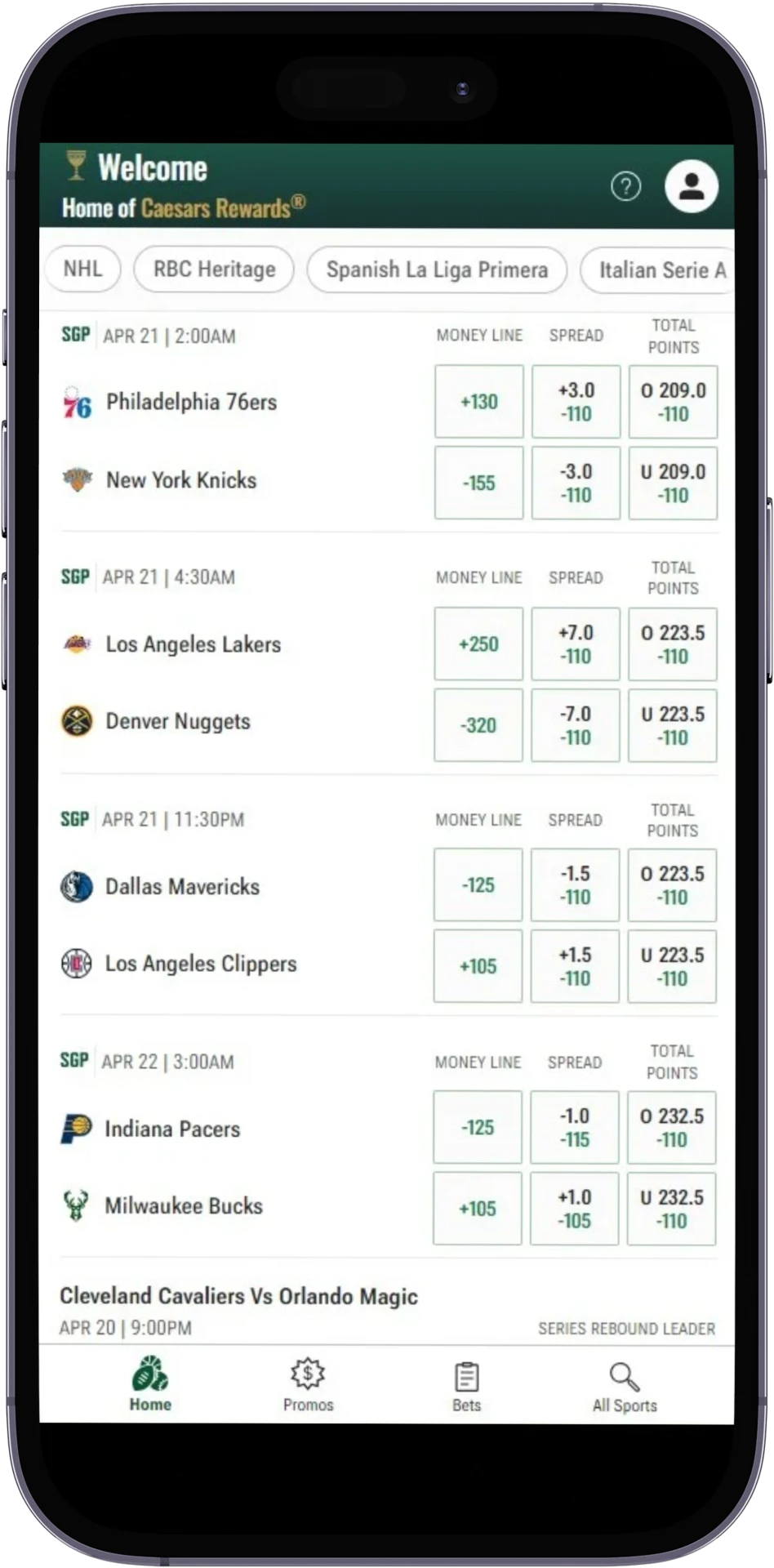Screen dimensions: 774x1568
Task: Open the help question mark icon
Action: pos(625,187)
